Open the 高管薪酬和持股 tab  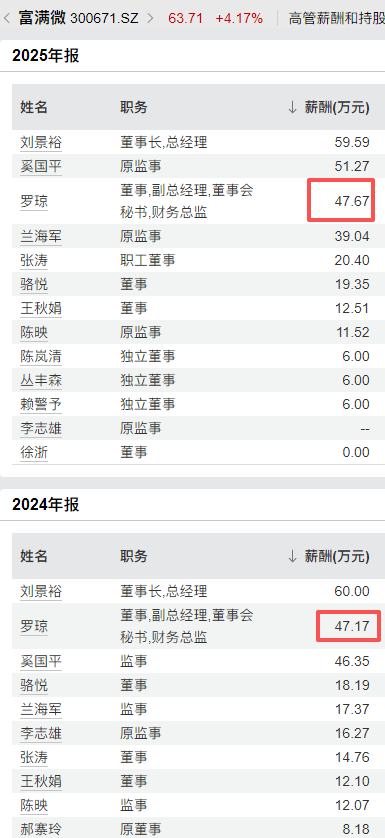tap(336, 18)
